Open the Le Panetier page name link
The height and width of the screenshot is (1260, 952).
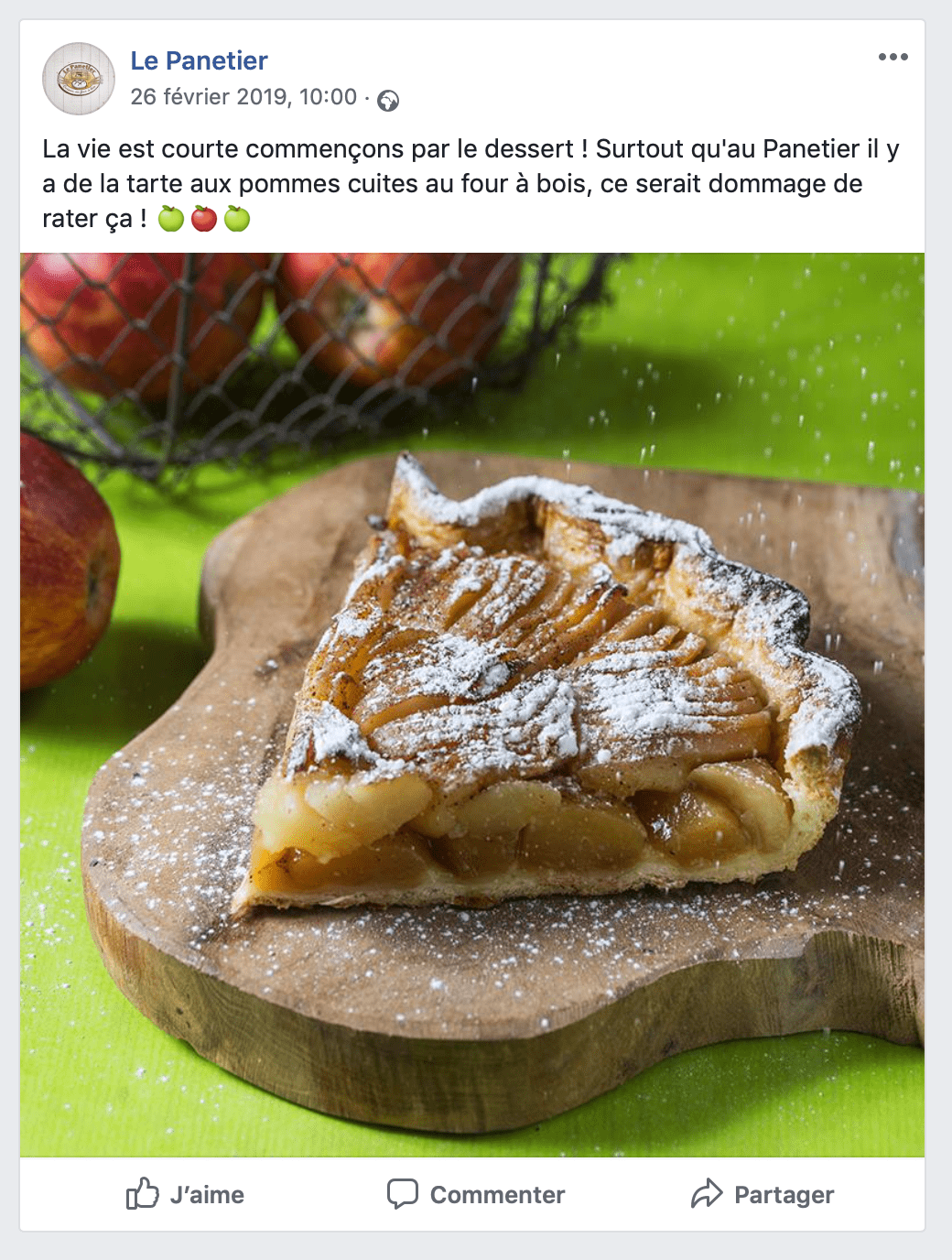[x=199, y=60]
